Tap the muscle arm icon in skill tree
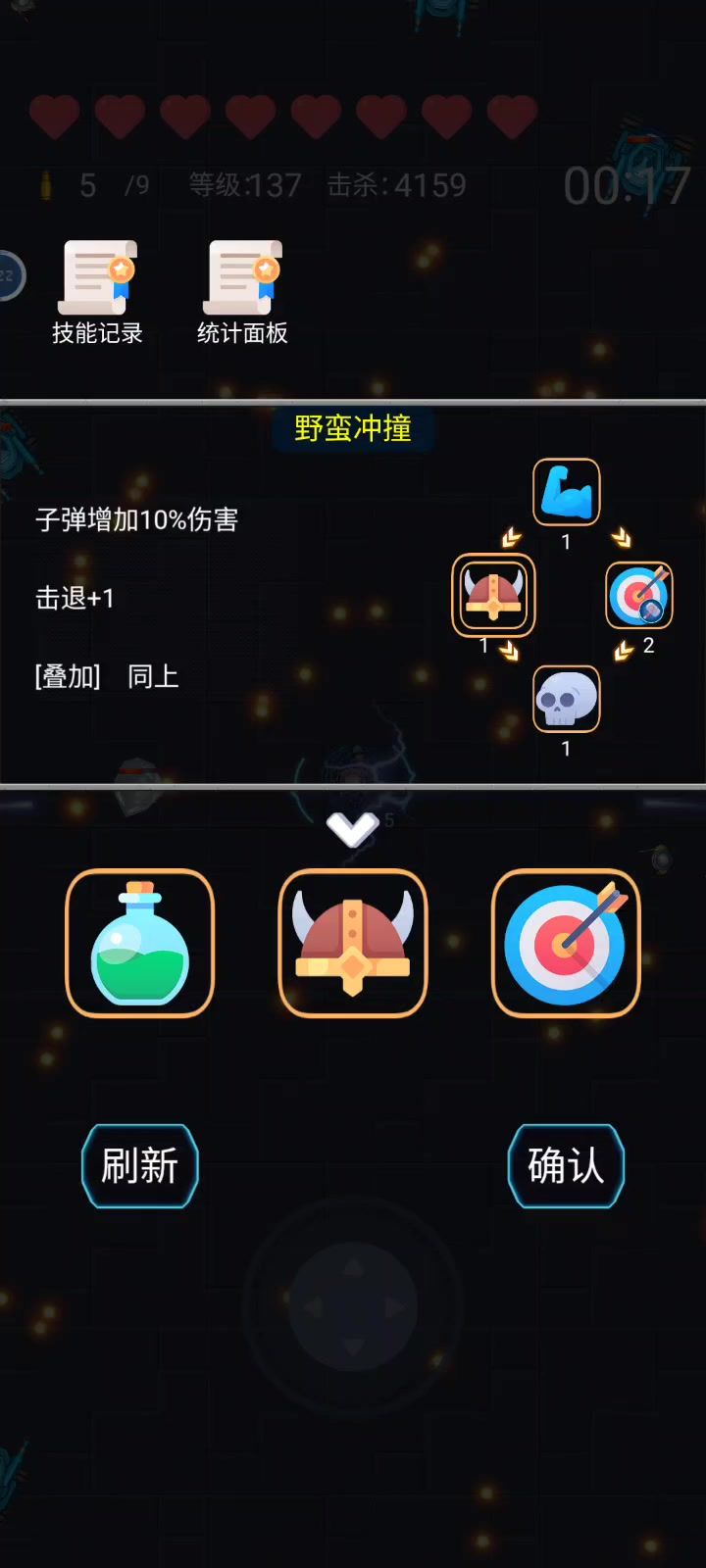Screen dimensions: 706x1568 (566, 492)
